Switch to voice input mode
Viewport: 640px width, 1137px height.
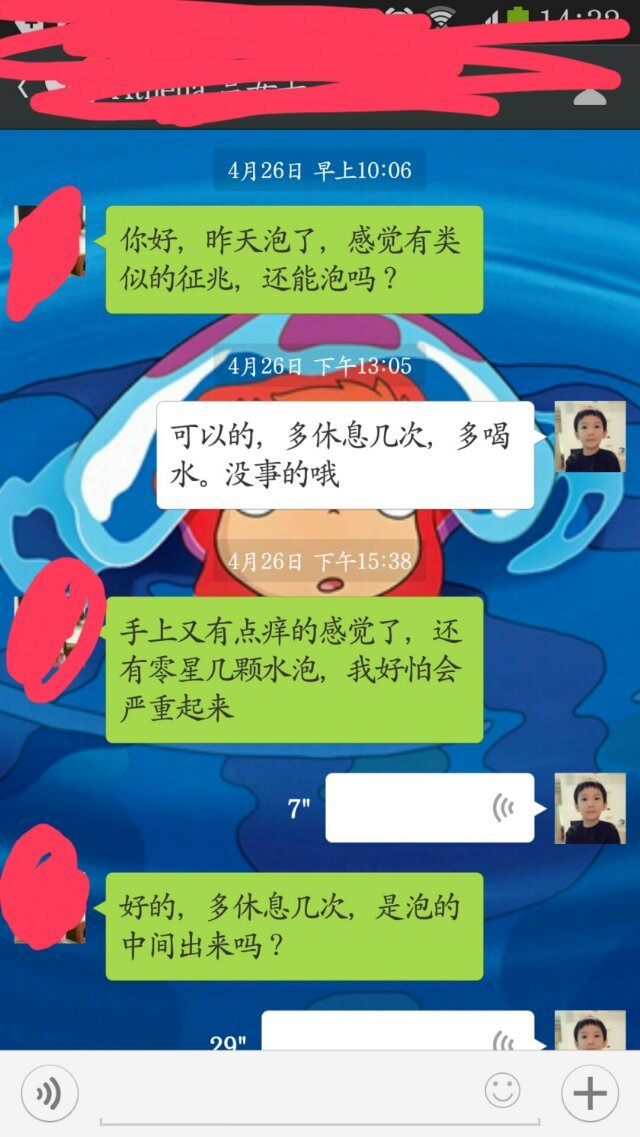tap(49, 1093)
